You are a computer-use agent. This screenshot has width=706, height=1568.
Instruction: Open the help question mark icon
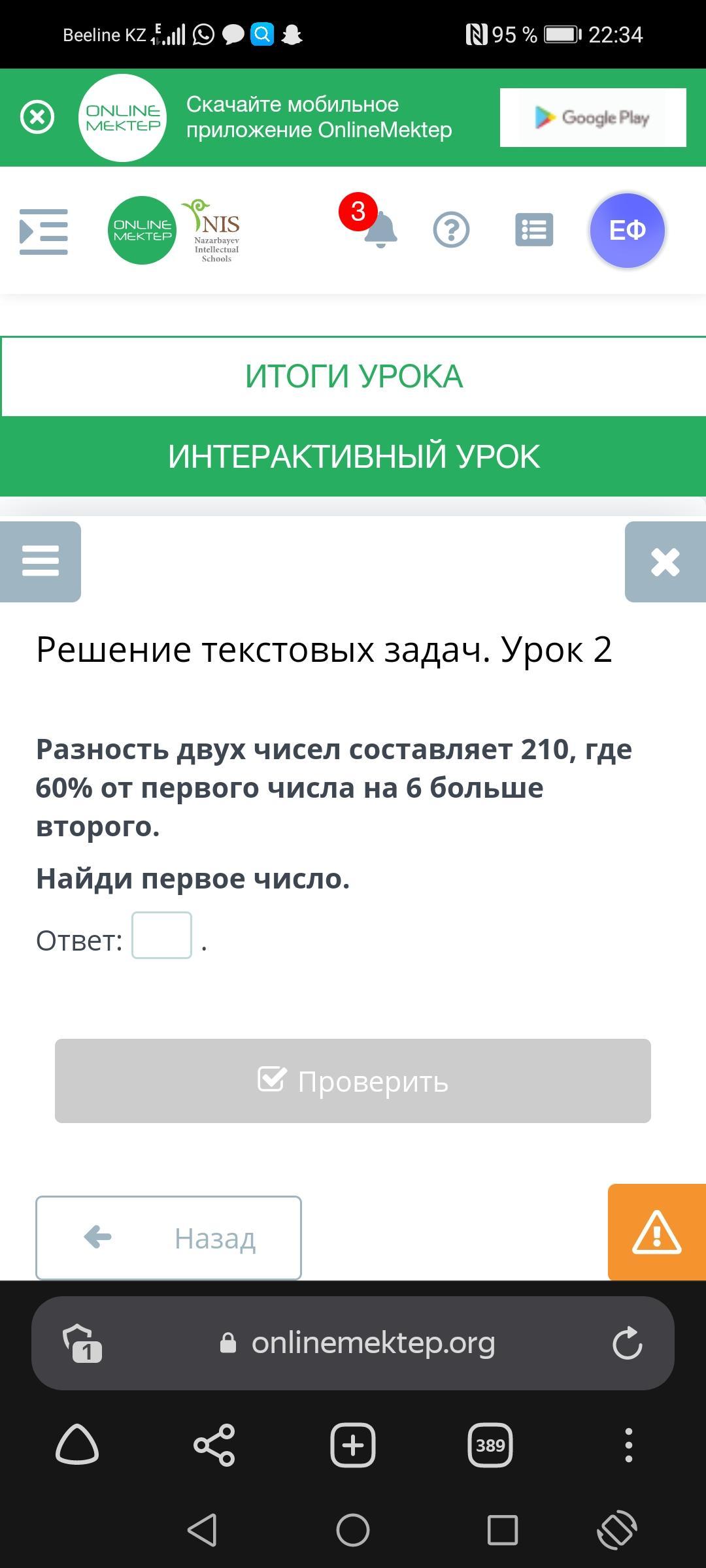(451, 230)
